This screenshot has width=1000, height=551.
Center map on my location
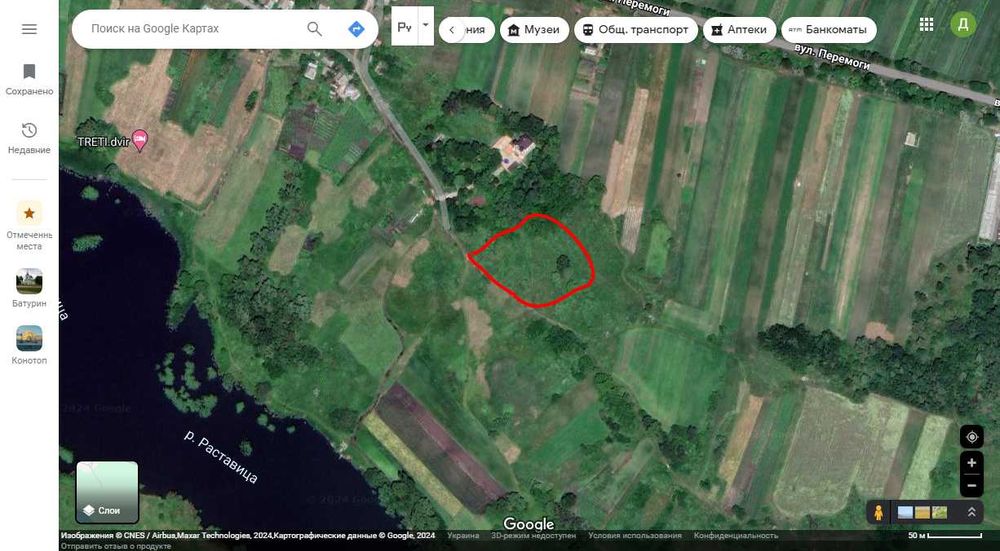pos(971,437)
